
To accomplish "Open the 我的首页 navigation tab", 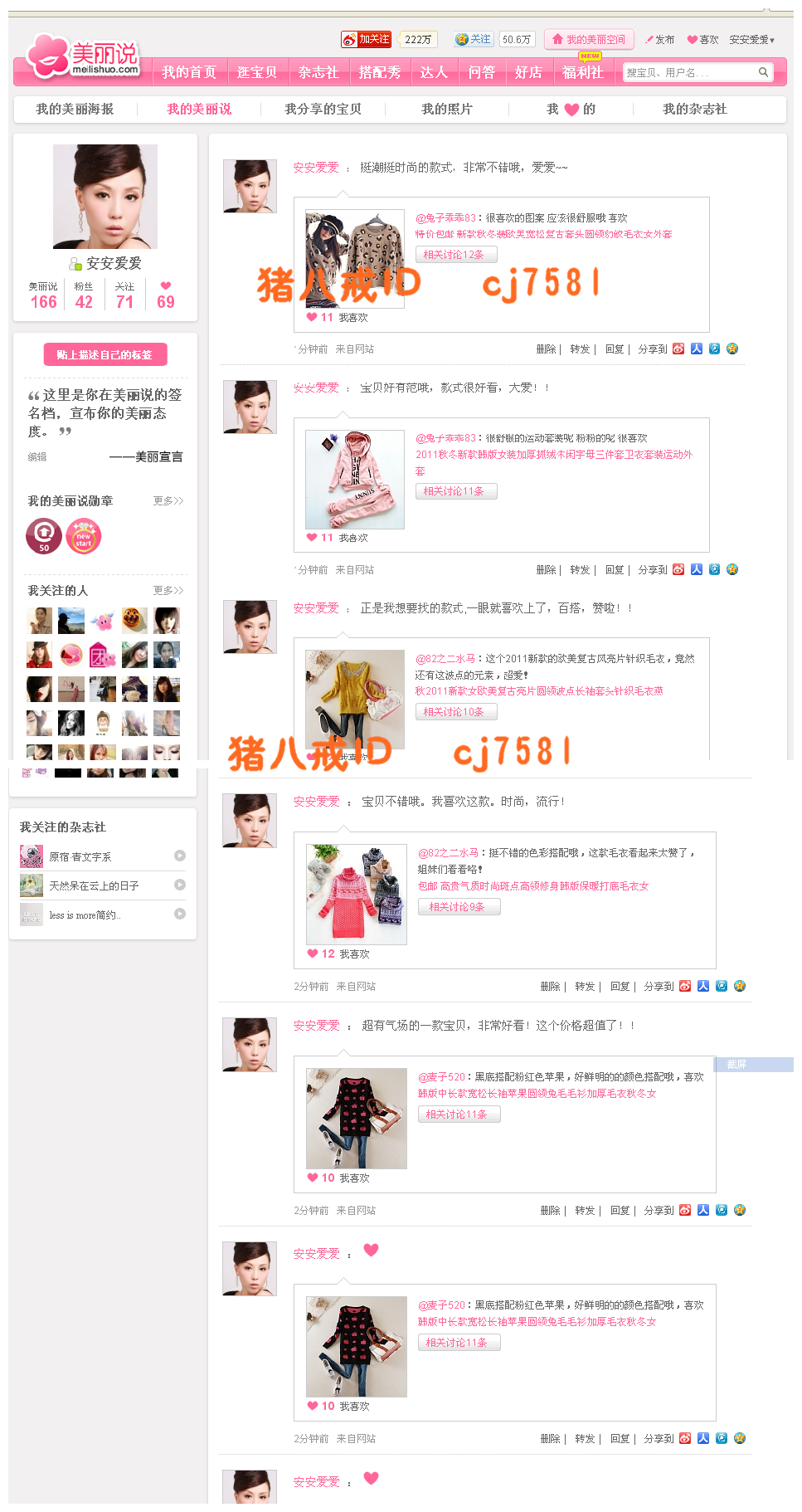I will click(188, 72).
